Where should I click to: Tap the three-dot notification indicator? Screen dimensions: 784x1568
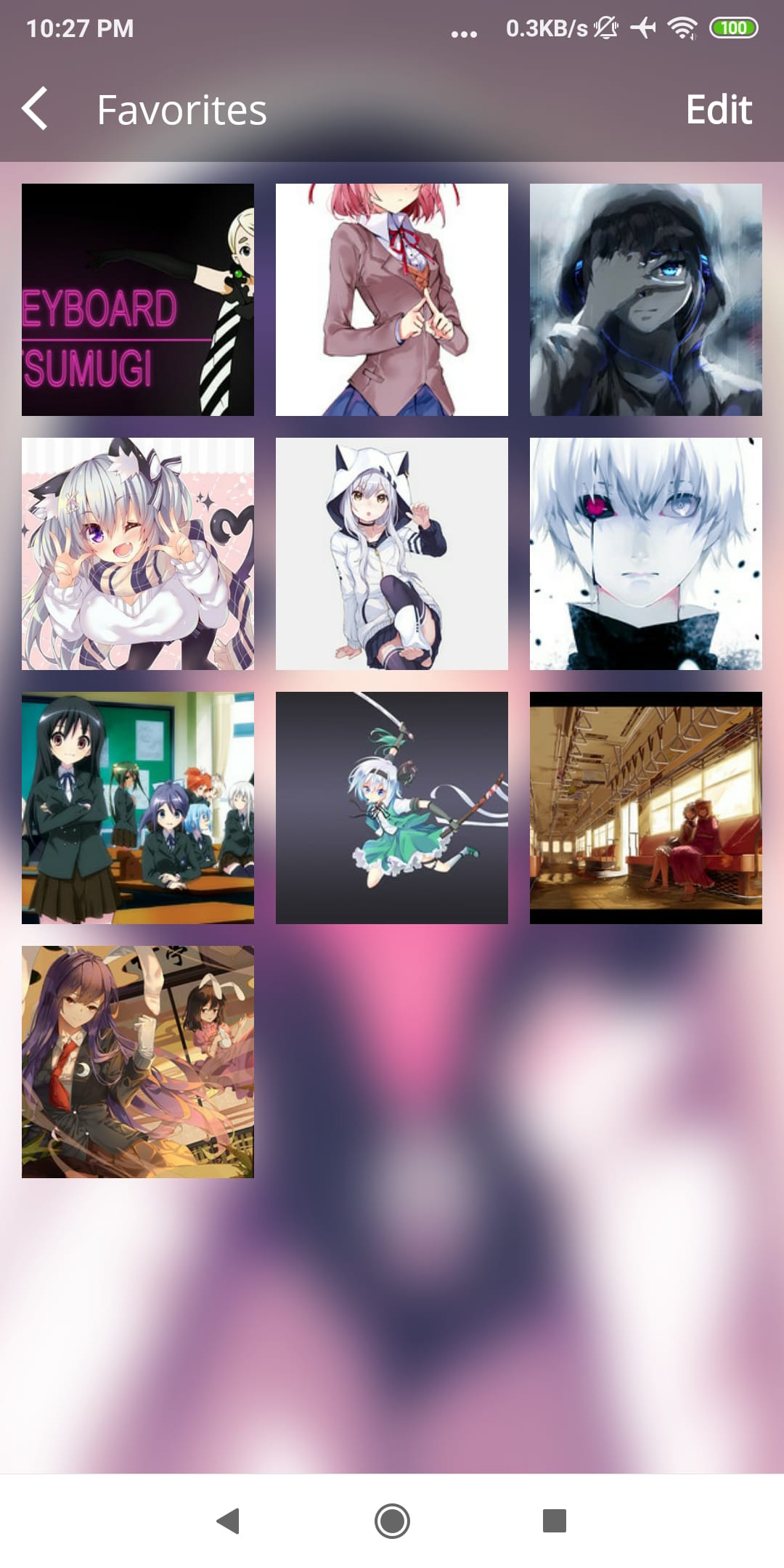[462, 32]
